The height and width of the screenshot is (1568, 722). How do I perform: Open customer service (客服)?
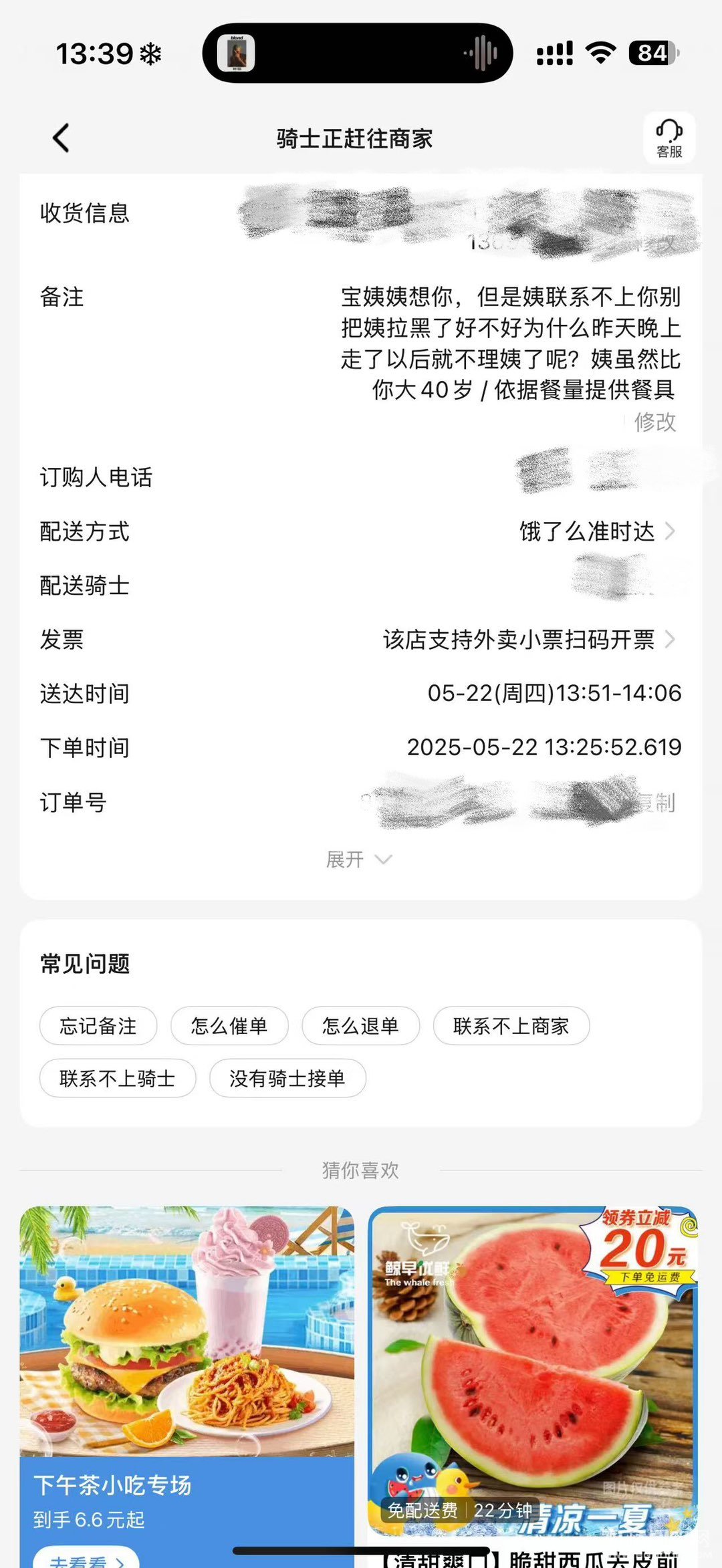pos(669,138)
